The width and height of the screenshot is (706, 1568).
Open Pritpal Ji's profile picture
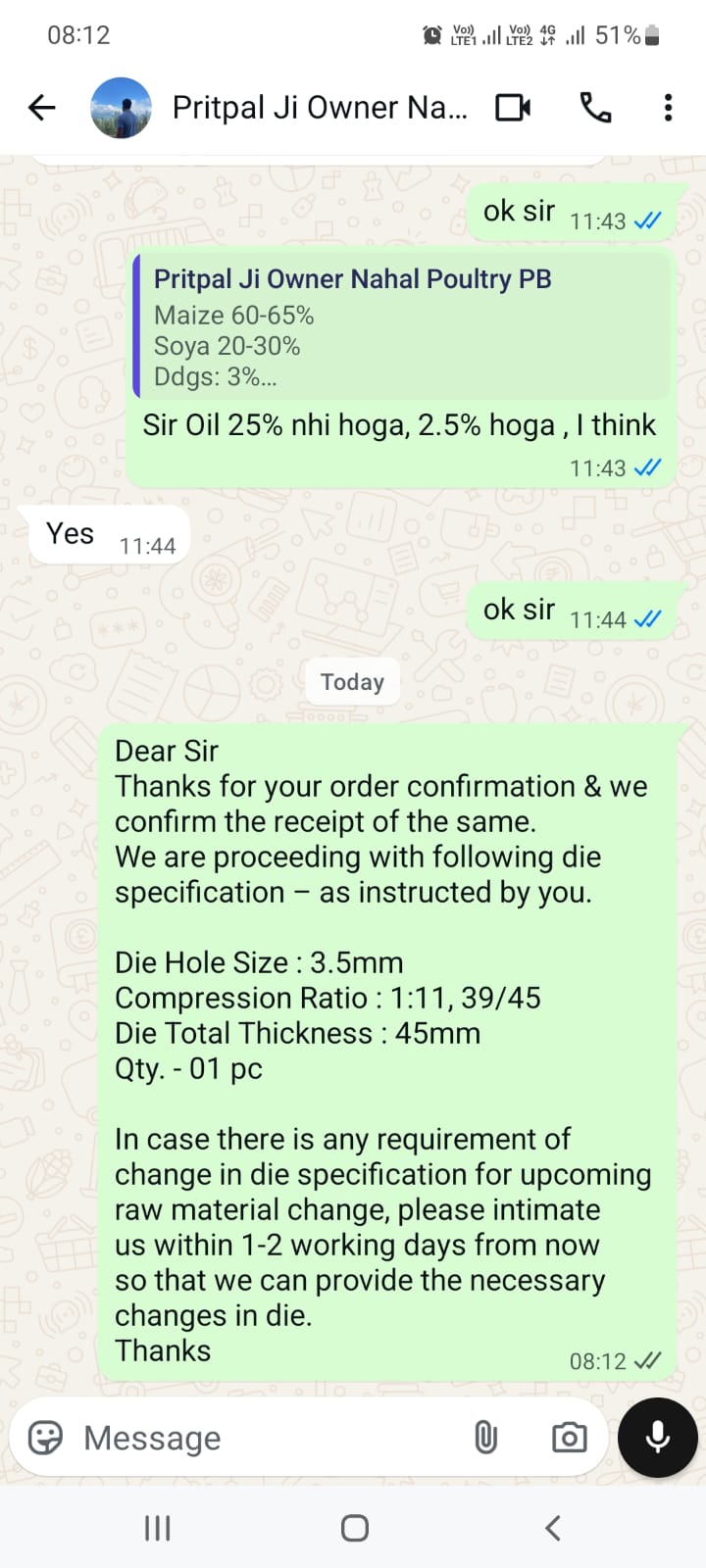[x=121, y=107]
